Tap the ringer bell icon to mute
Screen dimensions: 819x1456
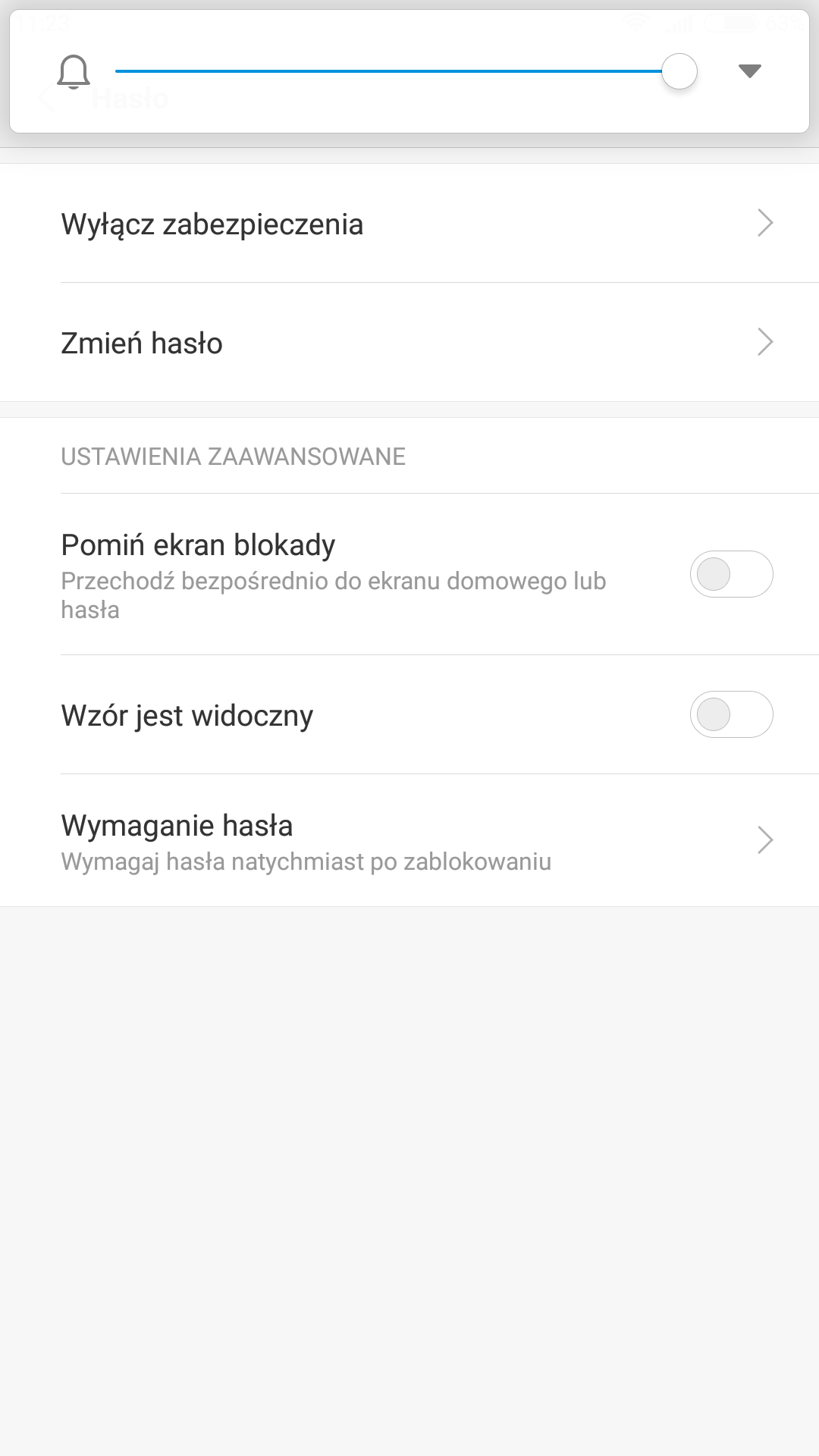pos(74,72)
